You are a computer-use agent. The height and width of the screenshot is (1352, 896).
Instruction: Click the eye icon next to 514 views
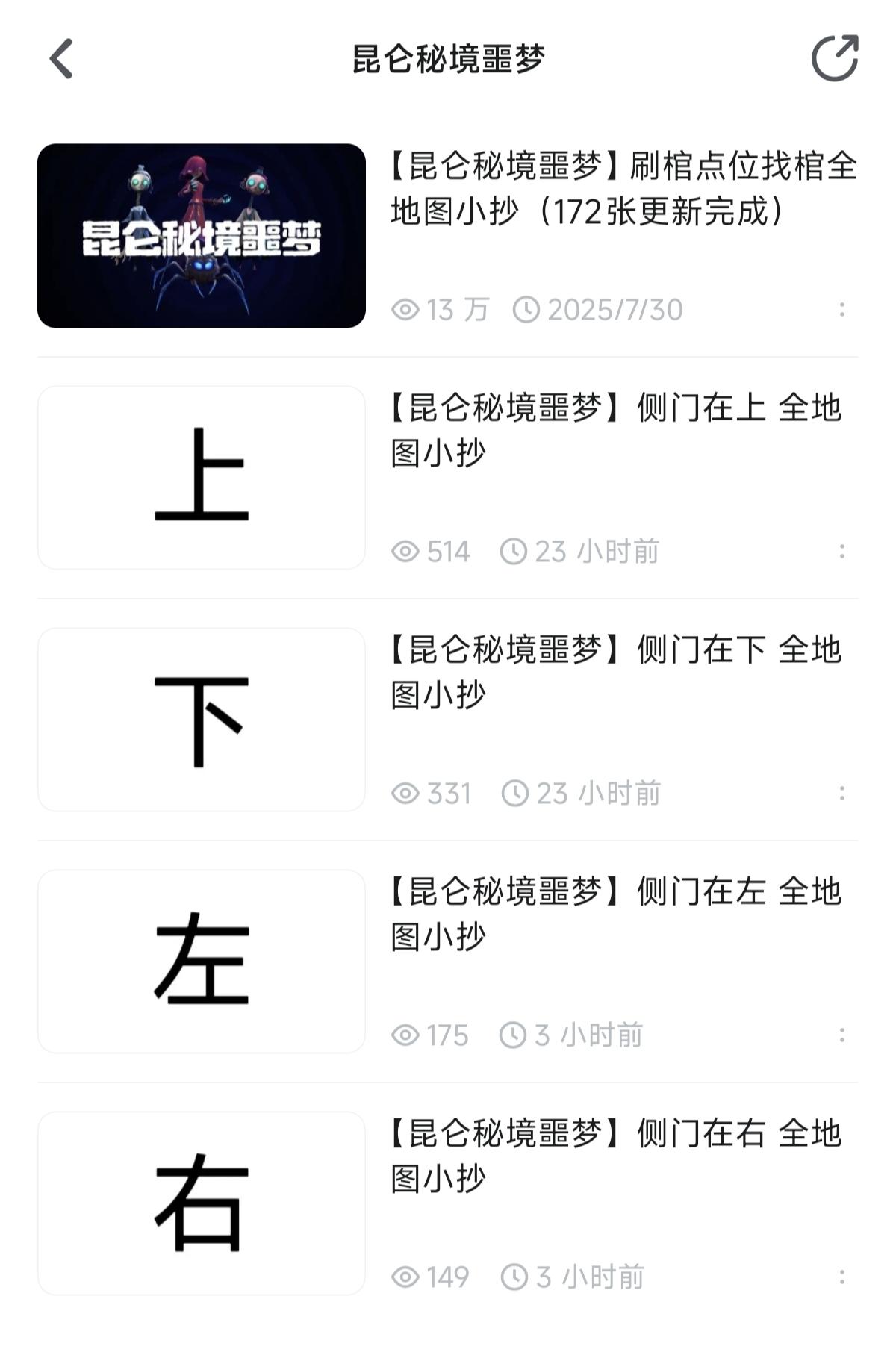tap(404, 551)
